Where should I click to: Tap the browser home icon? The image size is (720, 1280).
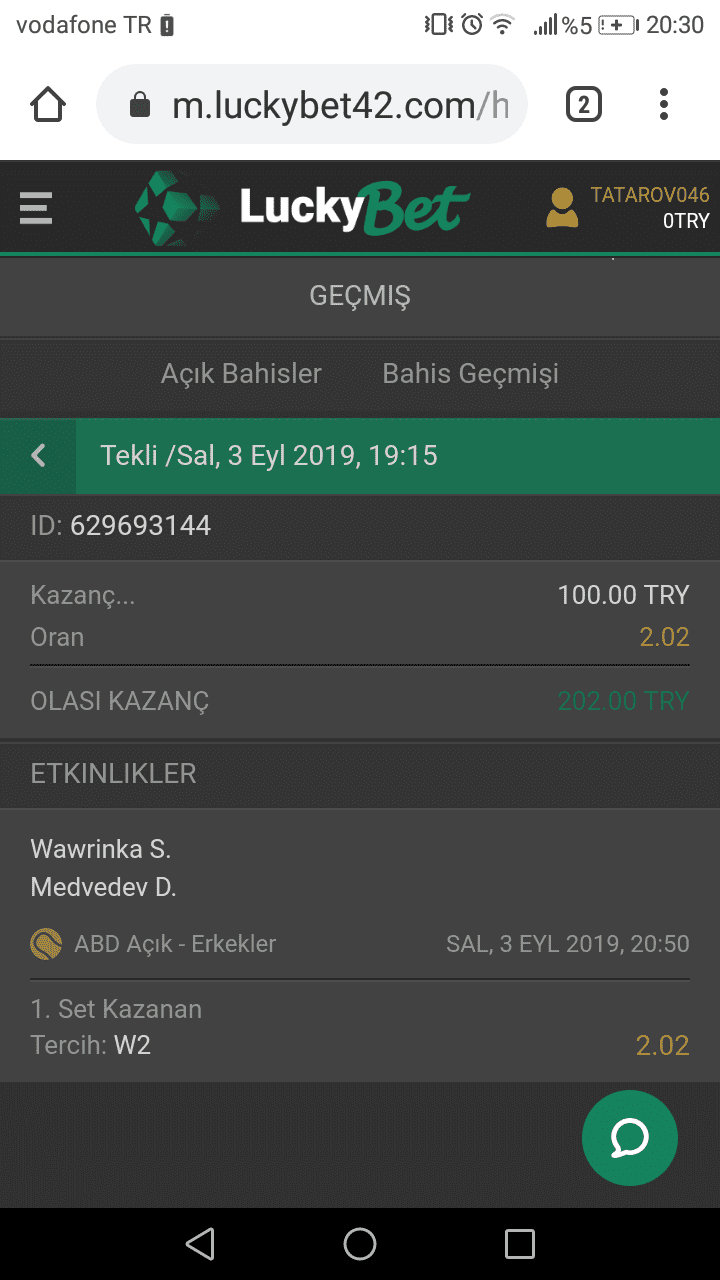click(48, 105)
